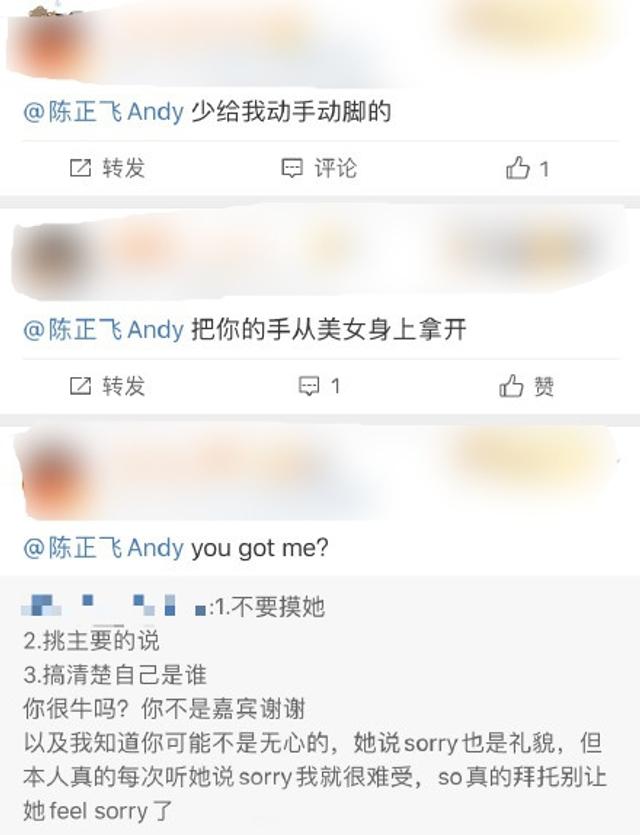The width and height of the screenshot is (640, 835).
Task: Open @陈正飞Andy mention in the 少给我动手动脚的 post
Action: (103, 111)
